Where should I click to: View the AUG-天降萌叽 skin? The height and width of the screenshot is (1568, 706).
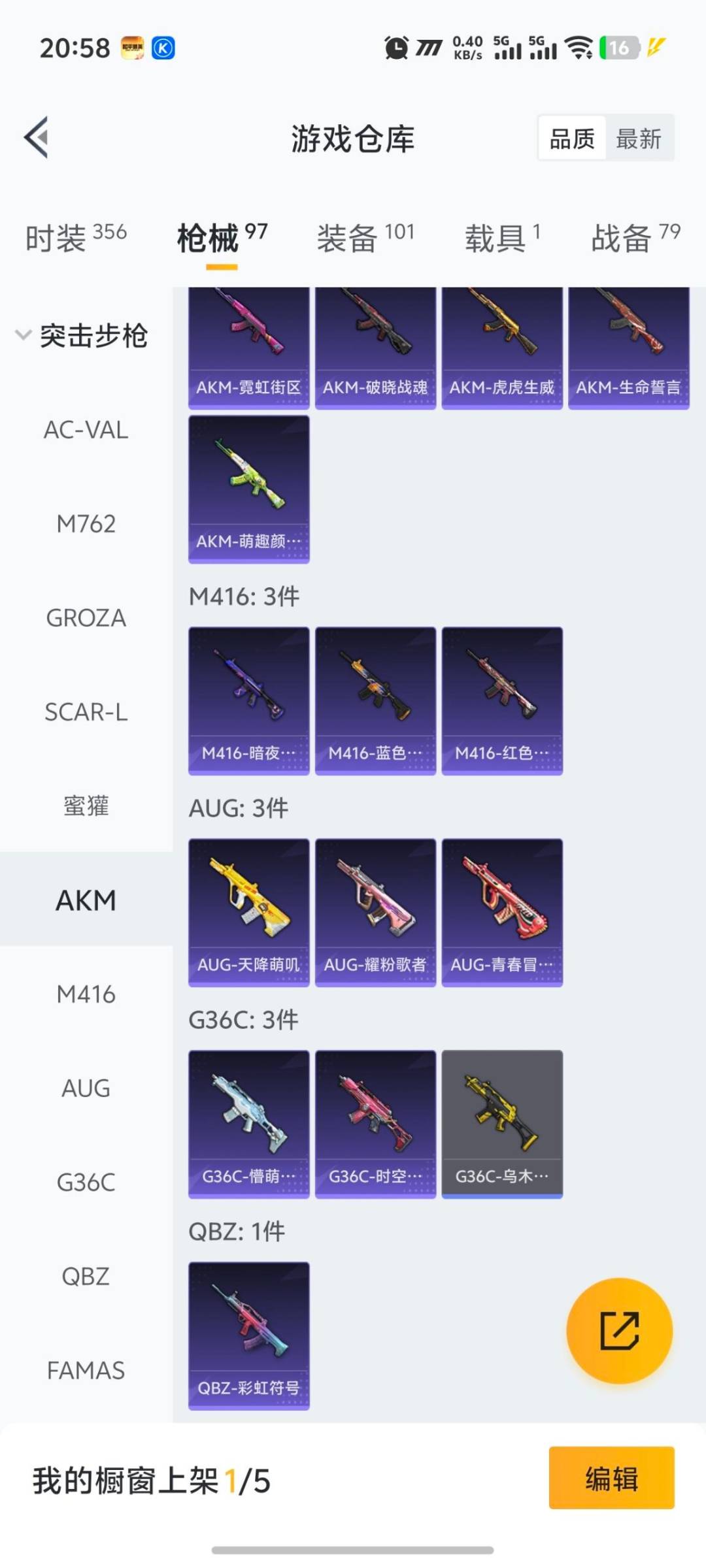(248, 912)
